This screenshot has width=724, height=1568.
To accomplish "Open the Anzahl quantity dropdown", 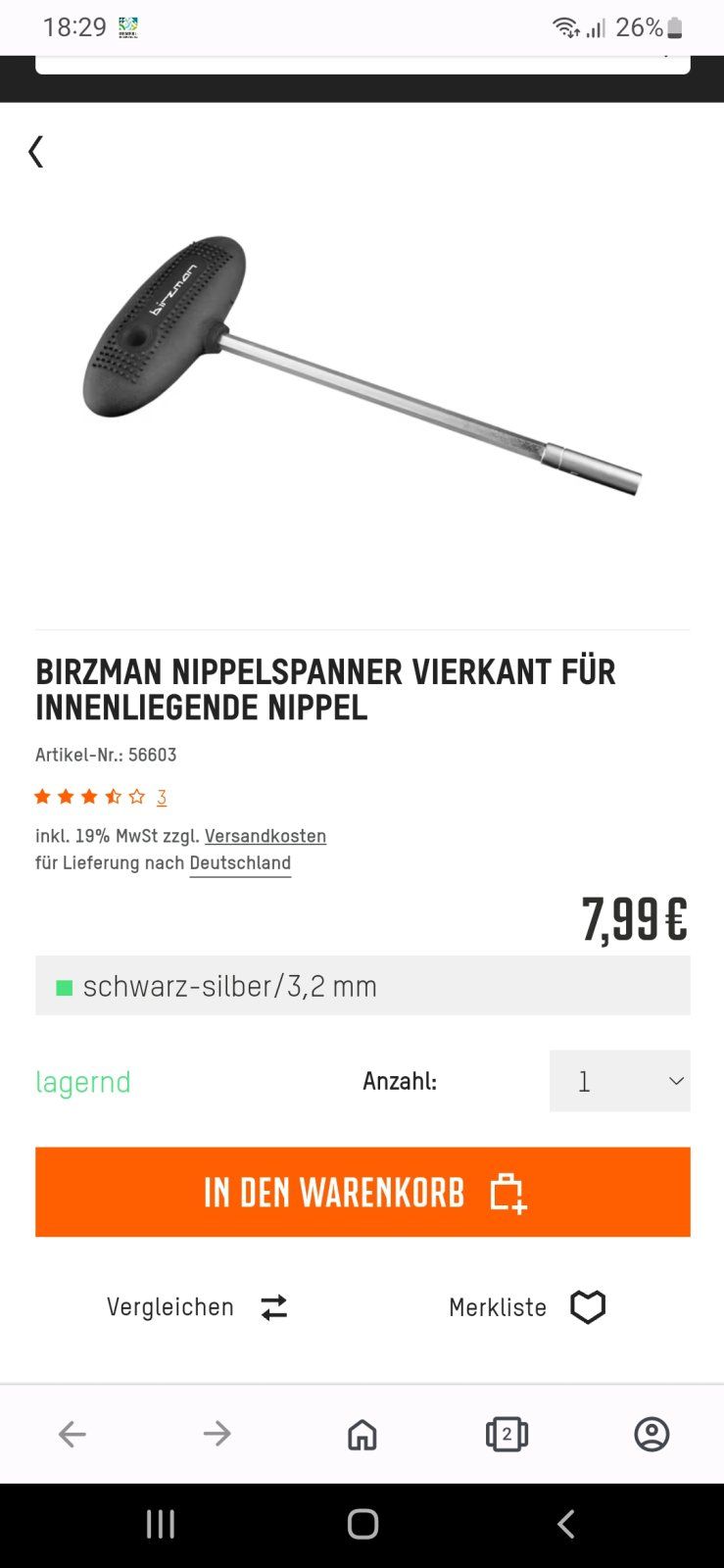I will click(x=619, y=1081).
